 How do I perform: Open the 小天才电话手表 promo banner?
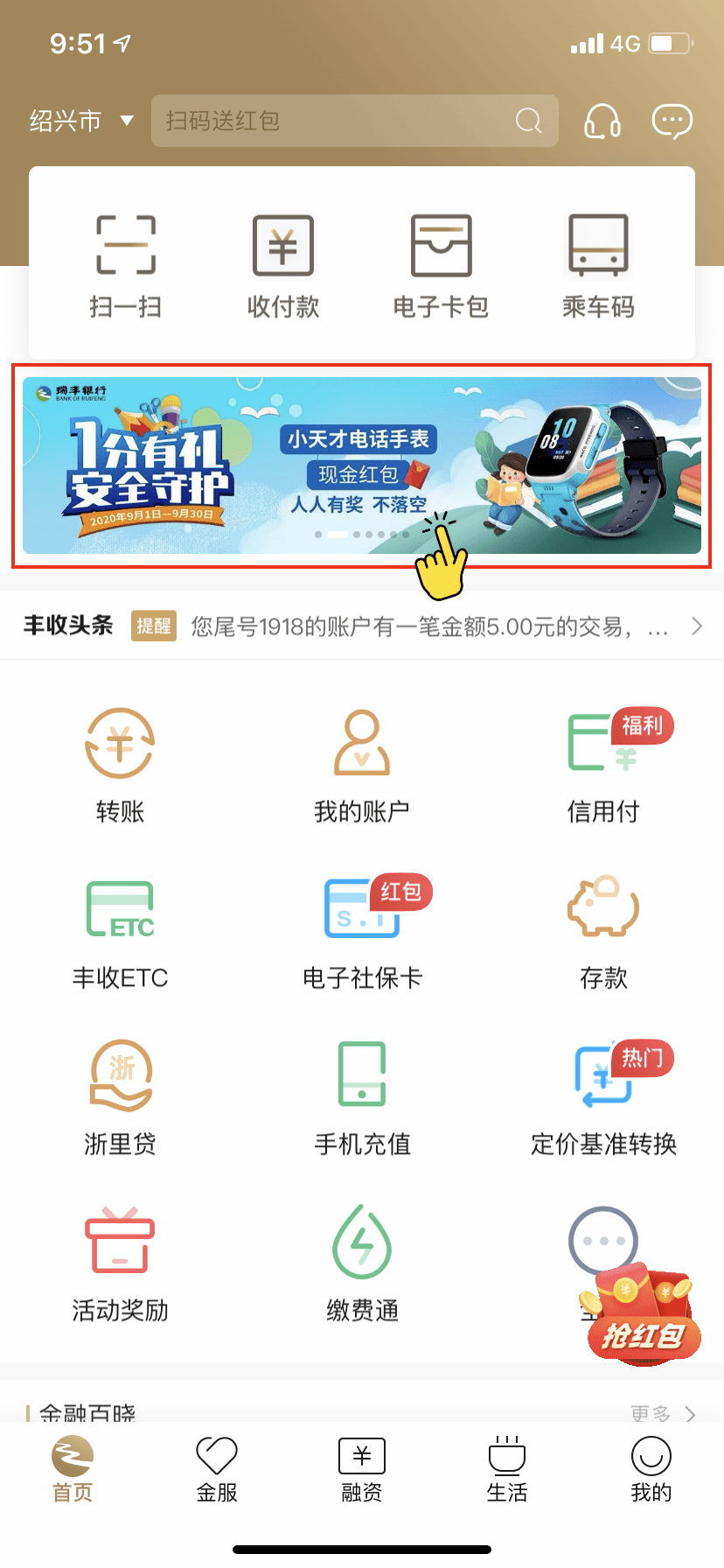pos(362,465)
